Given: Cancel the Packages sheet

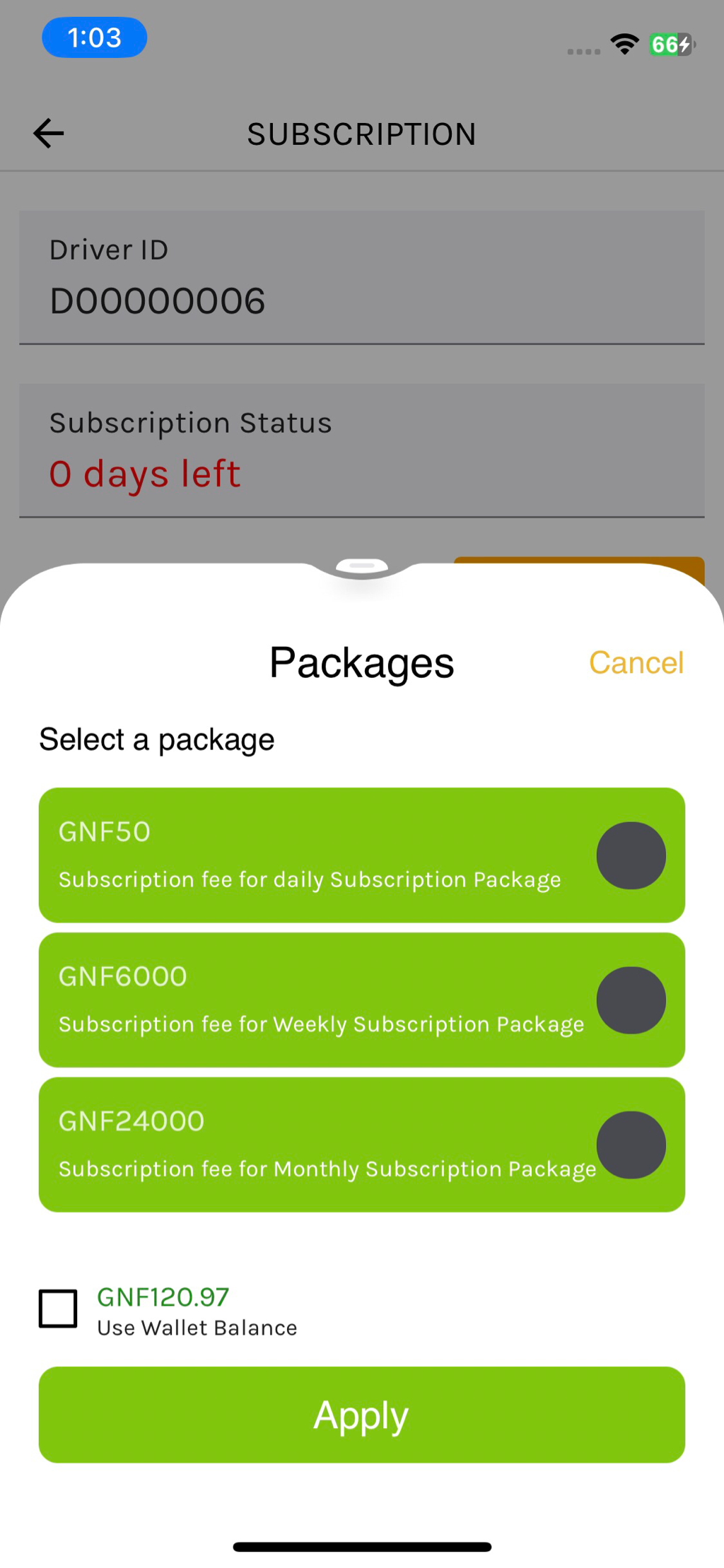Looking at the screenshot, I should pos(636,663).
